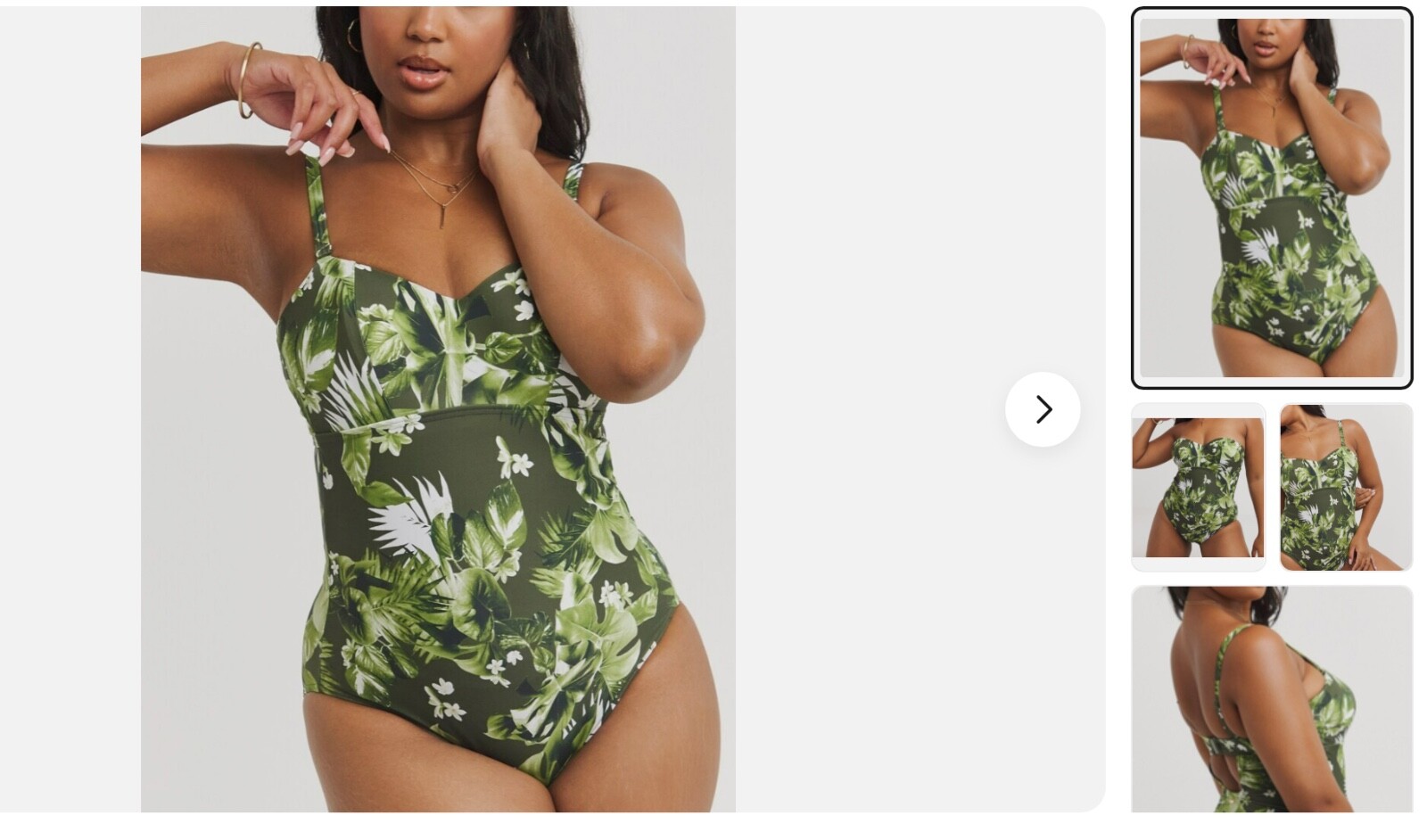This screenshot has height=840, width=1427.
Task: Select the first highlighted front-view thumbnail
Action: (x=1271, y=198)
